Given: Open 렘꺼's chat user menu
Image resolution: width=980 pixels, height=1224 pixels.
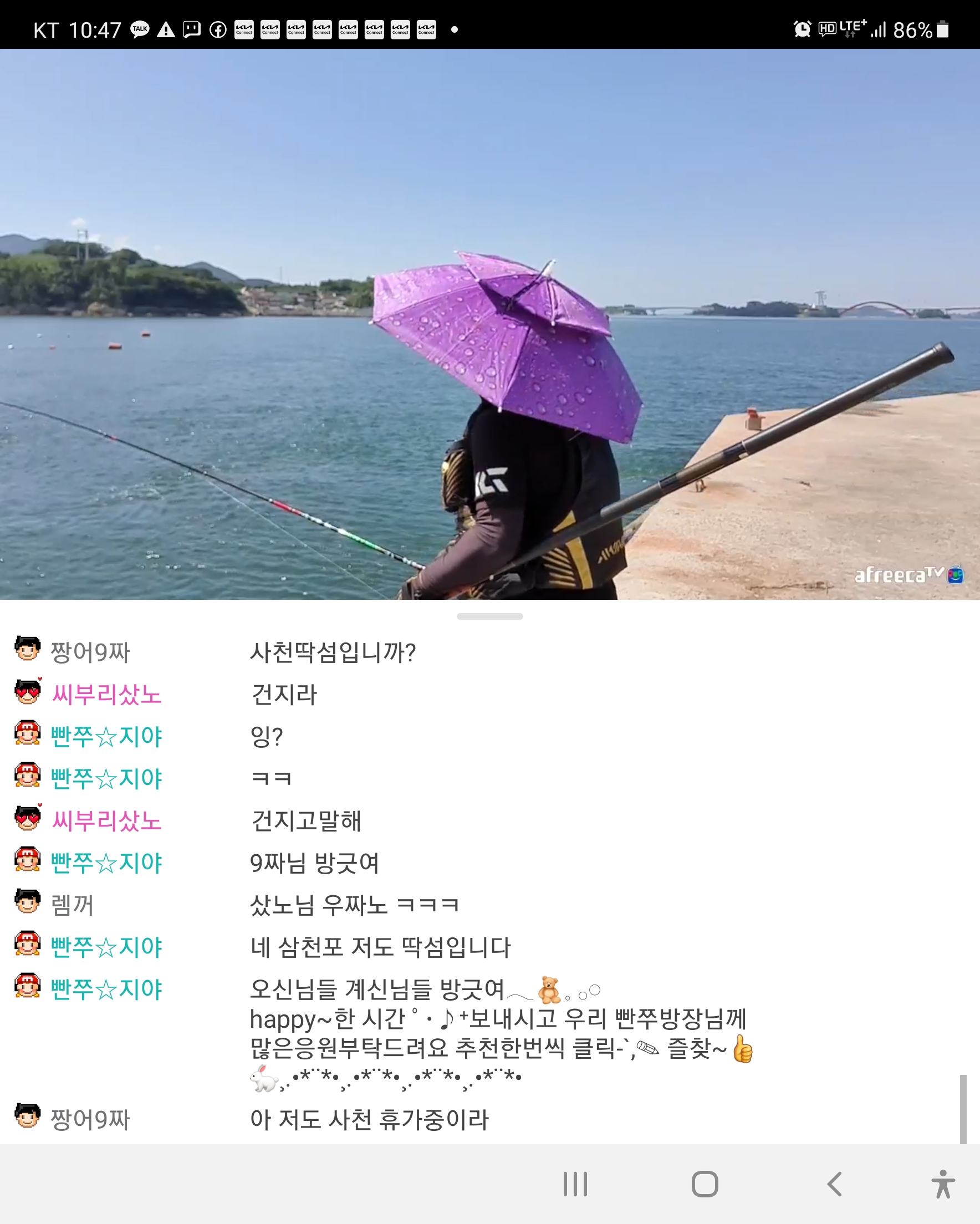Looking at the screenshot, I should point(72,904).
